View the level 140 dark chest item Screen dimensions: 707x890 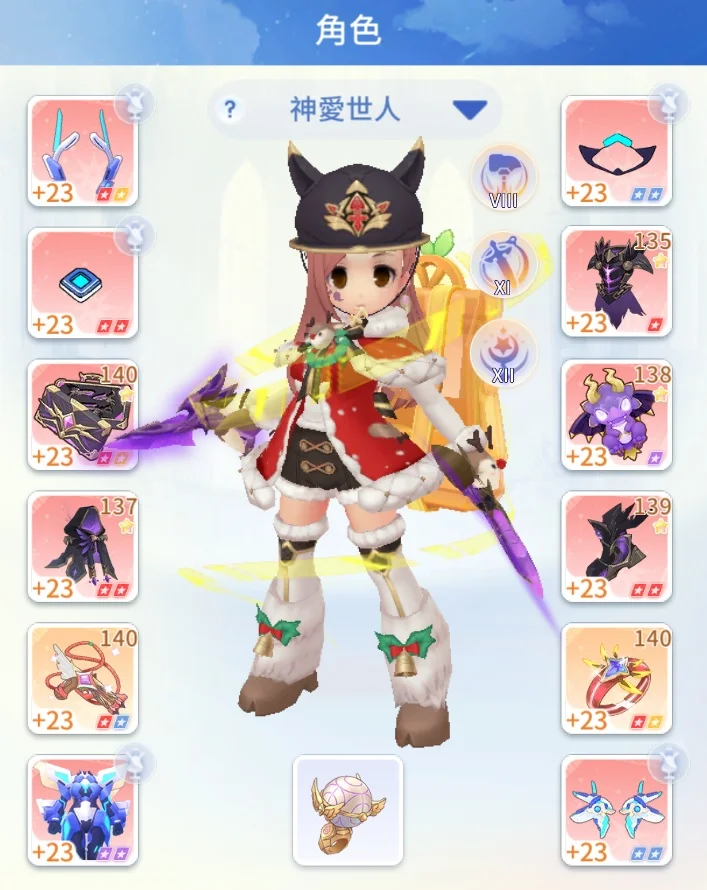point(82,415)
